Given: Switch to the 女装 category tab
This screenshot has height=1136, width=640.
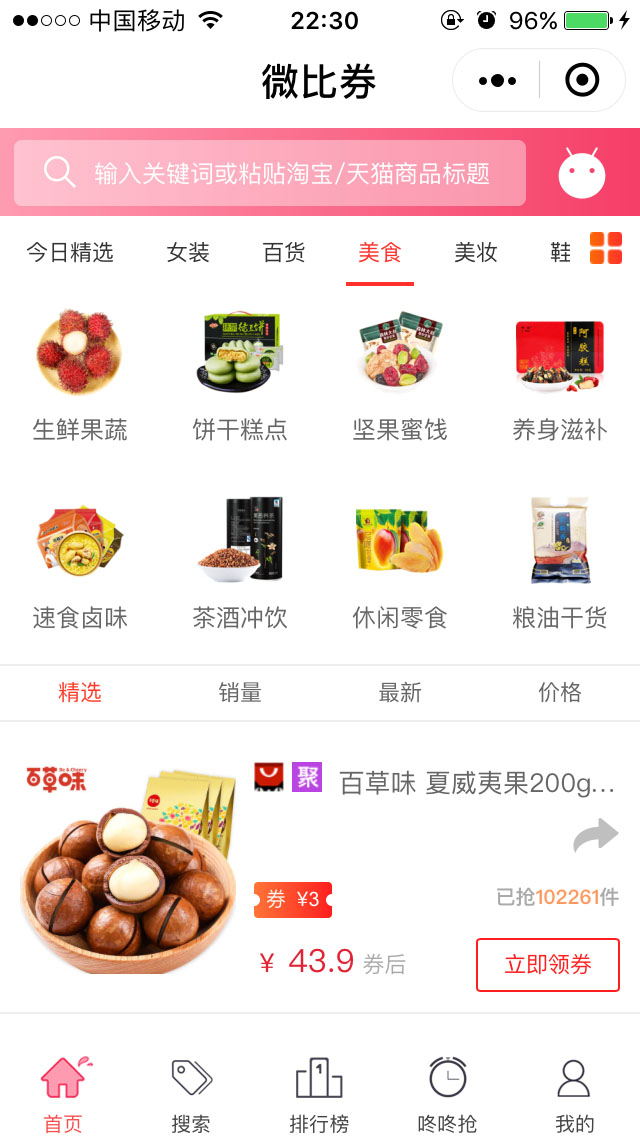Looking at the screenshot, I should tap(188, 252).
